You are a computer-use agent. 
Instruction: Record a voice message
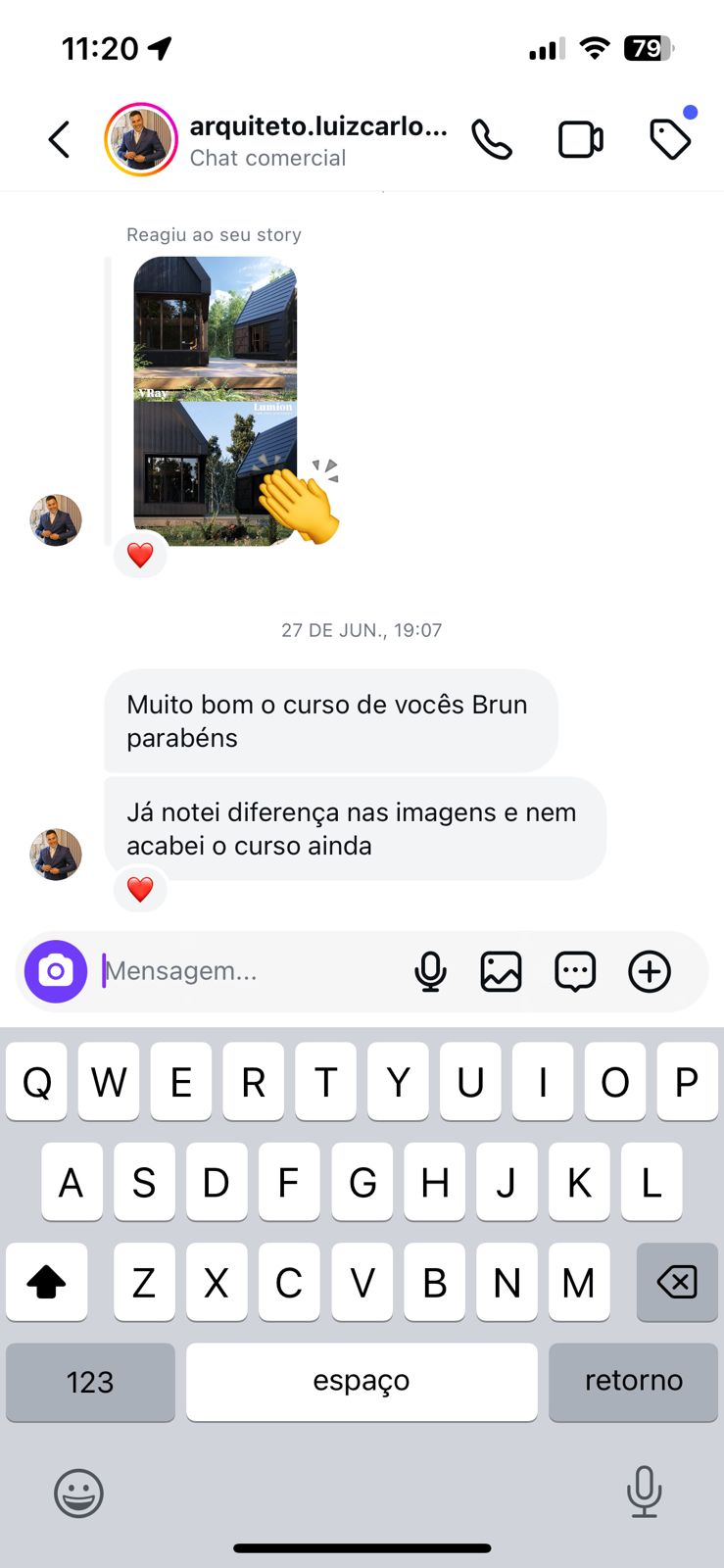[x=430, y=971]
